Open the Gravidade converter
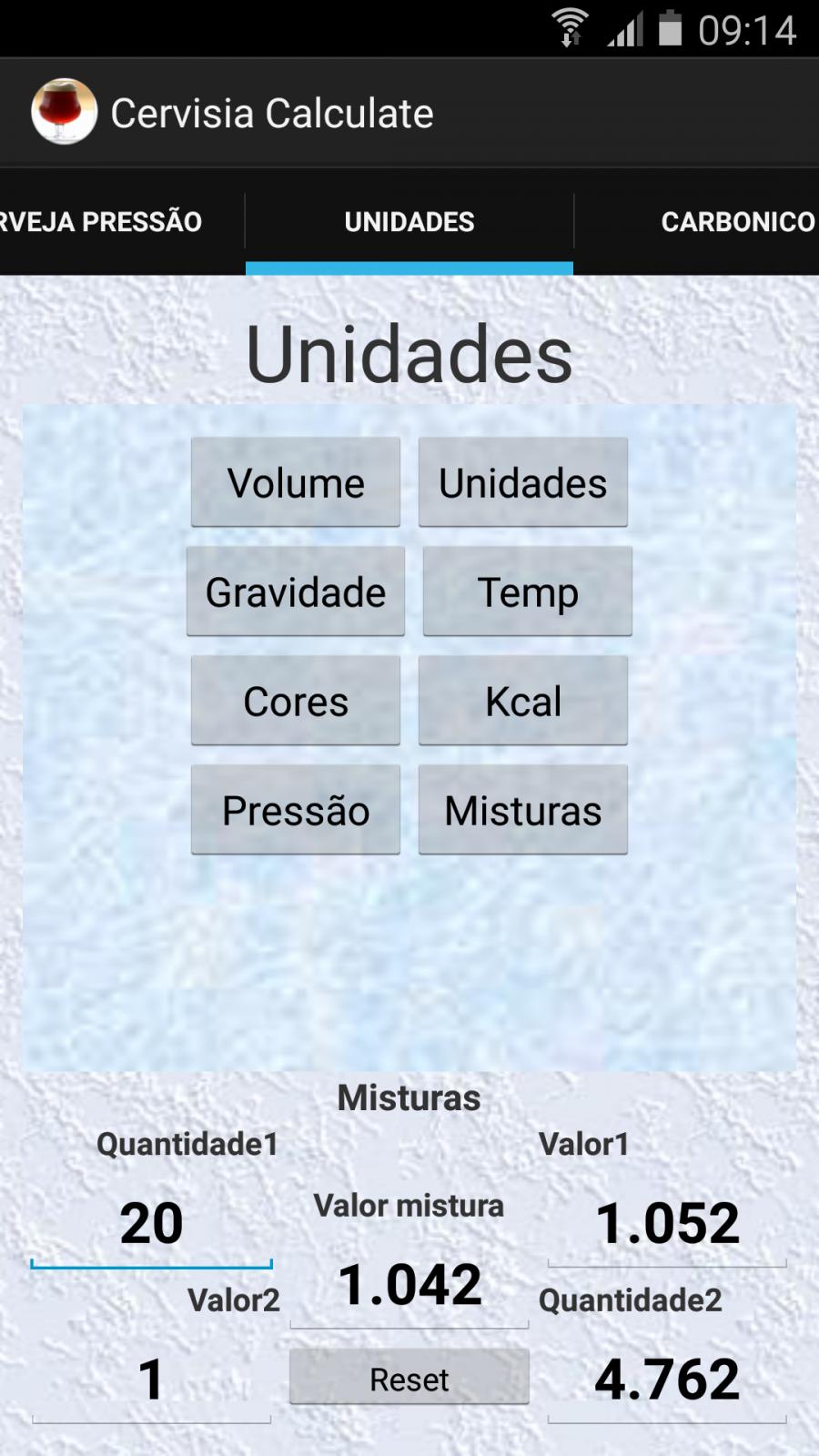The image size is (819, 1456). 296,591
